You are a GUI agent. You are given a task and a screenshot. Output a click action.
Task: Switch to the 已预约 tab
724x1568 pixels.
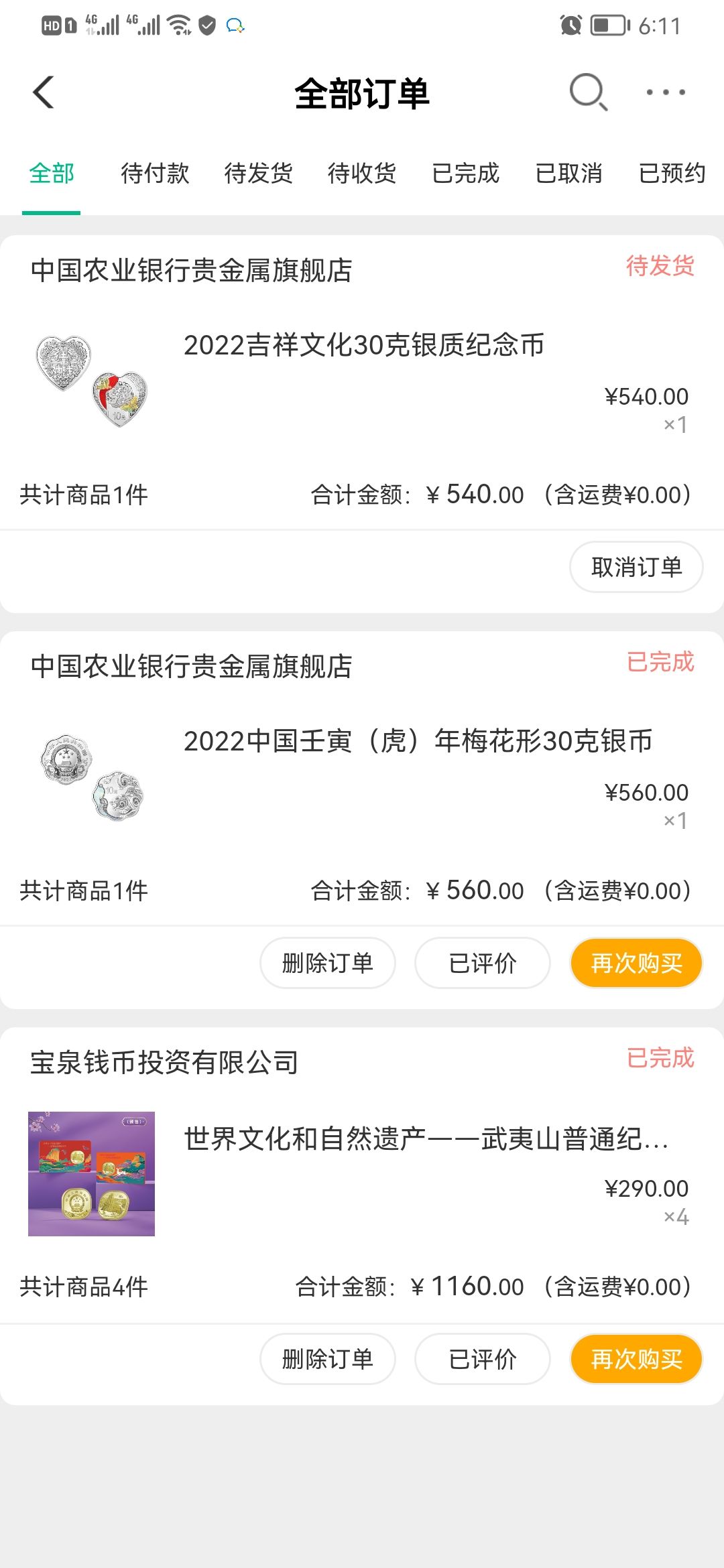coord(672,174)
